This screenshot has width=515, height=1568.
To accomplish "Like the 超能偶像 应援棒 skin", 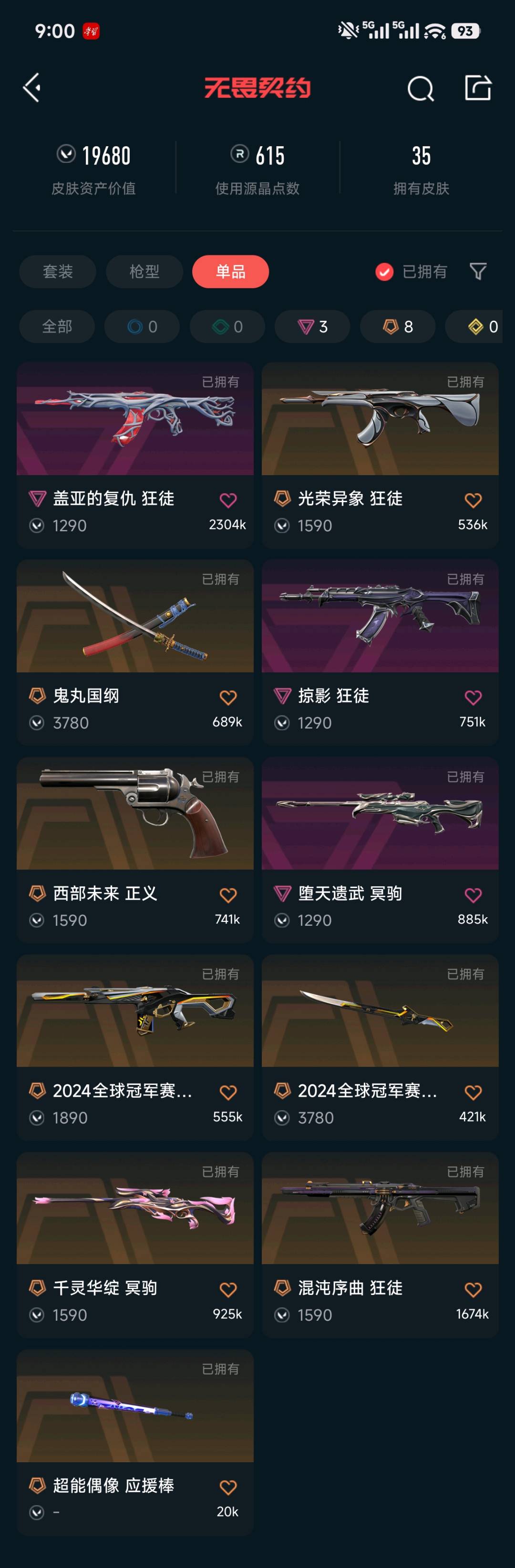I will click(228, 1487).
